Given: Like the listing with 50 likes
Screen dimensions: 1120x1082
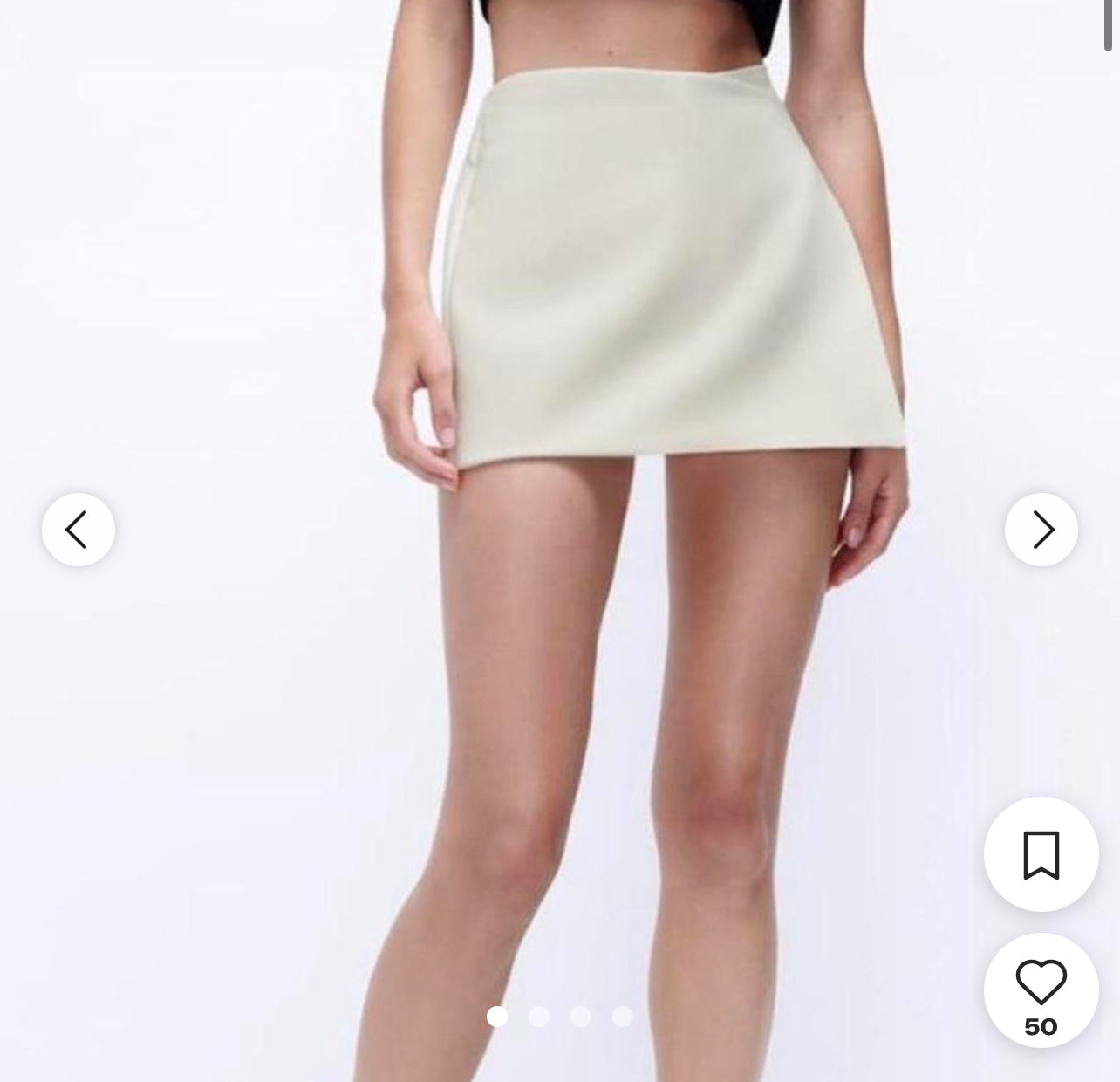Looking at the screenshot, I should tap(1041, 983).
